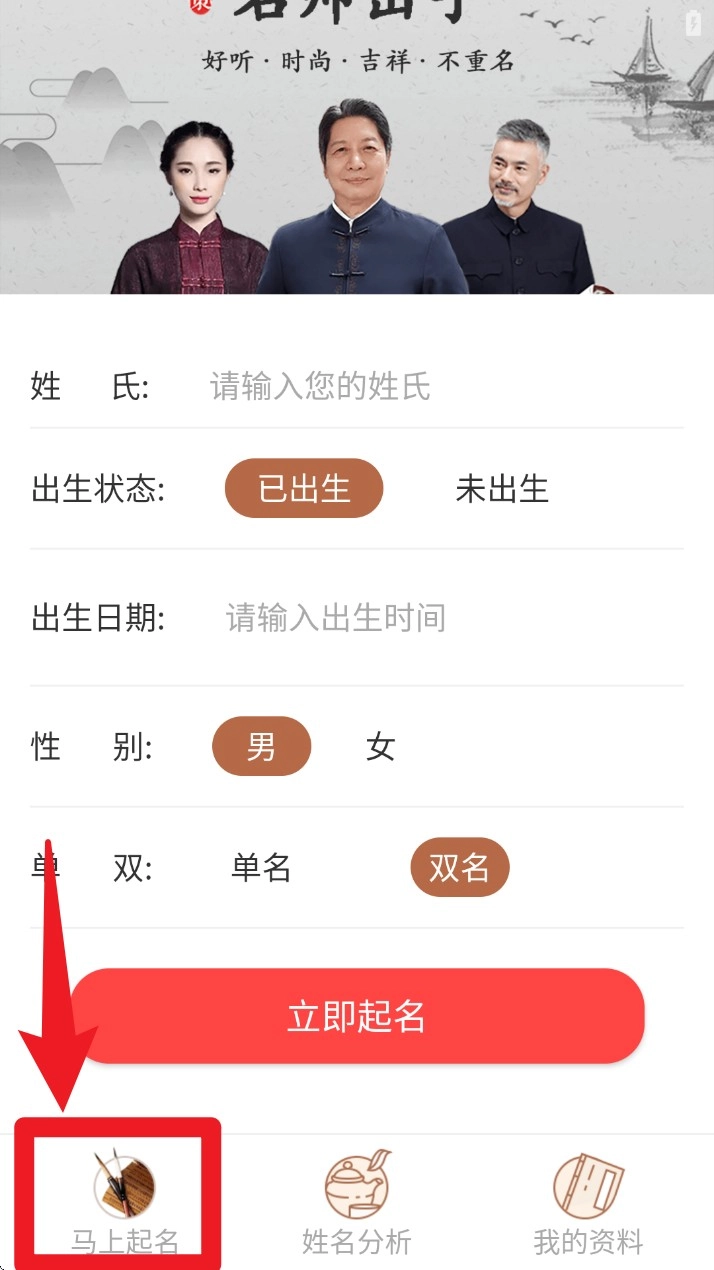Viewport: 714px width, 1270px height.
Task: Choose 男 as gender
Action: (x=261, y=746)
